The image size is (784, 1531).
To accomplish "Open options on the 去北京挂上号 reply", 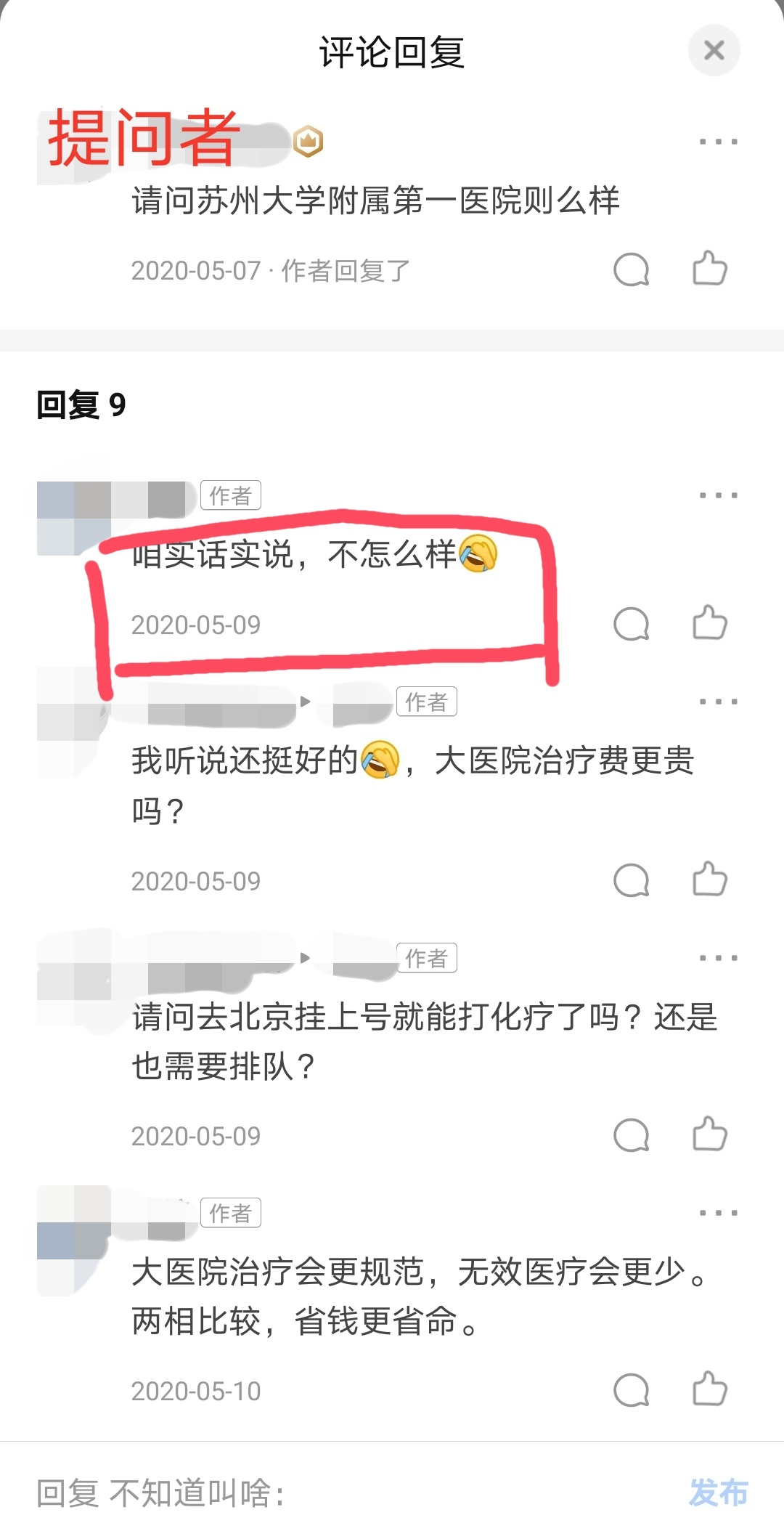I will tap(718, 958).
